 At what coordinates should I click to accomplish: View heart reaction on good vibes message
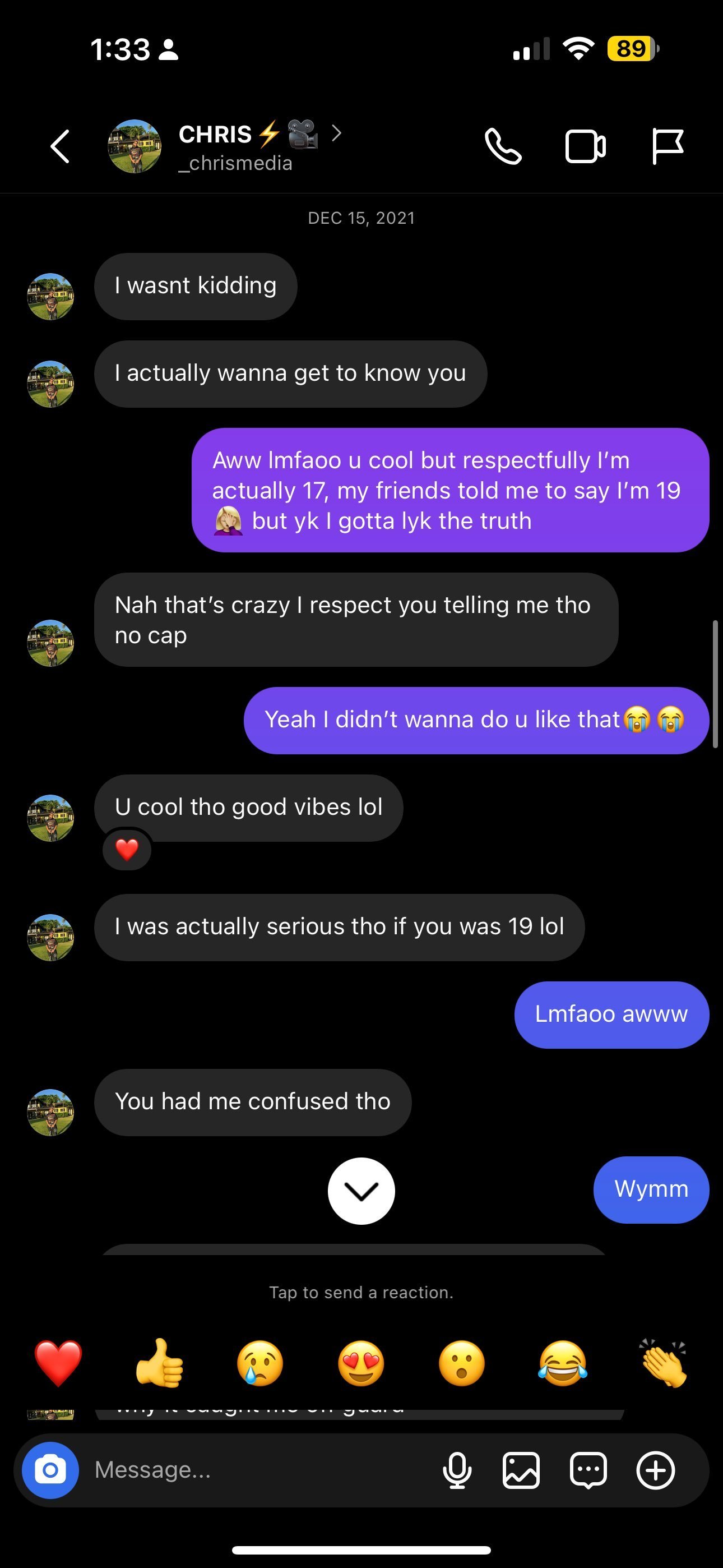127,850
